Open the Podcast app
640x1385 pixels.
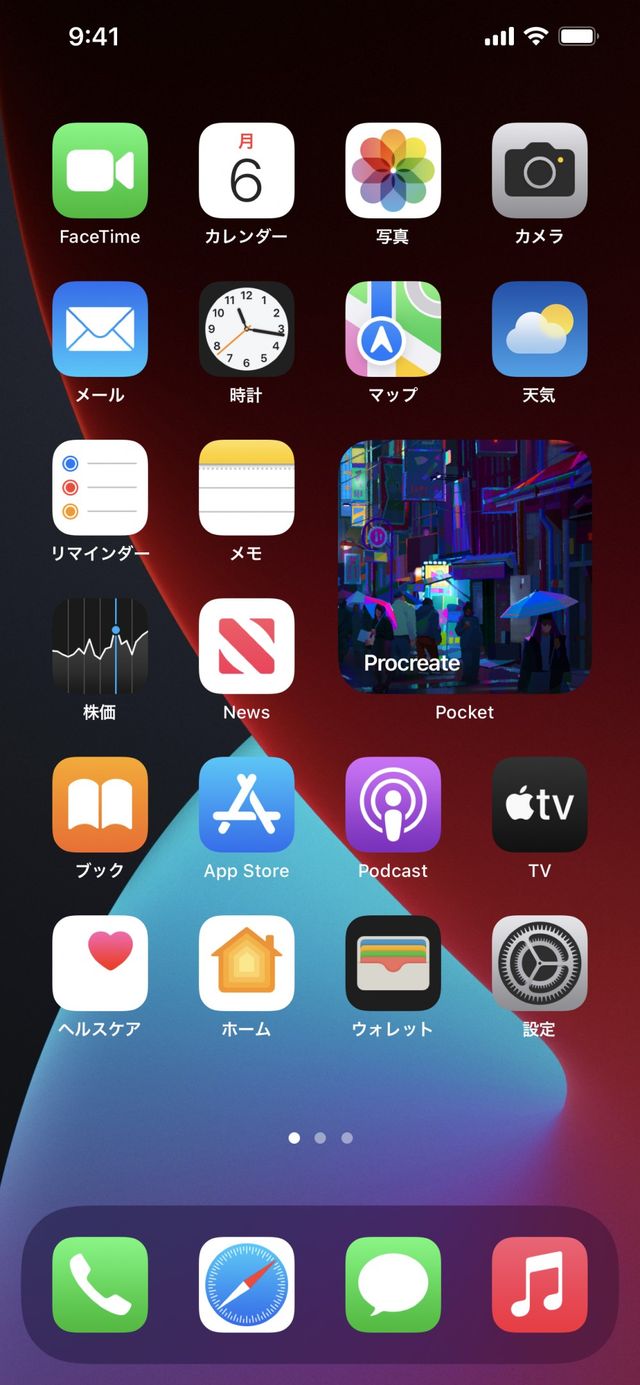393,805
